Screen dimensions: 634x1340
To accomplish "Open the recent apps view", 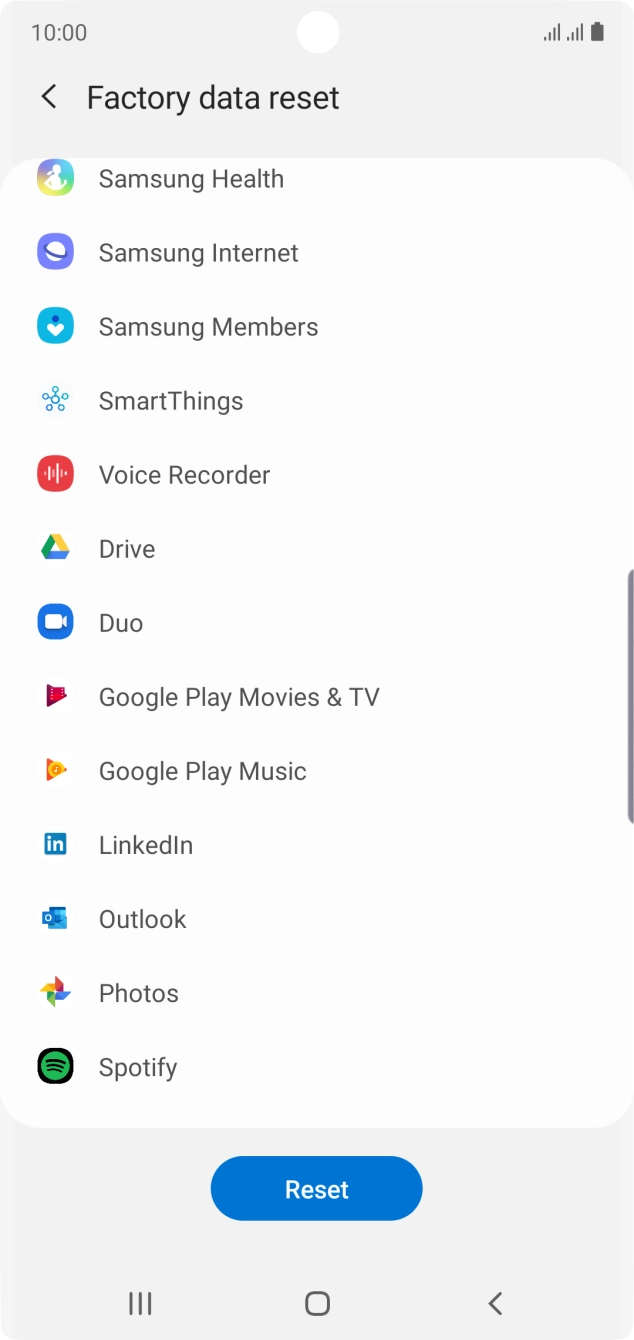I will coord(140,1303).
